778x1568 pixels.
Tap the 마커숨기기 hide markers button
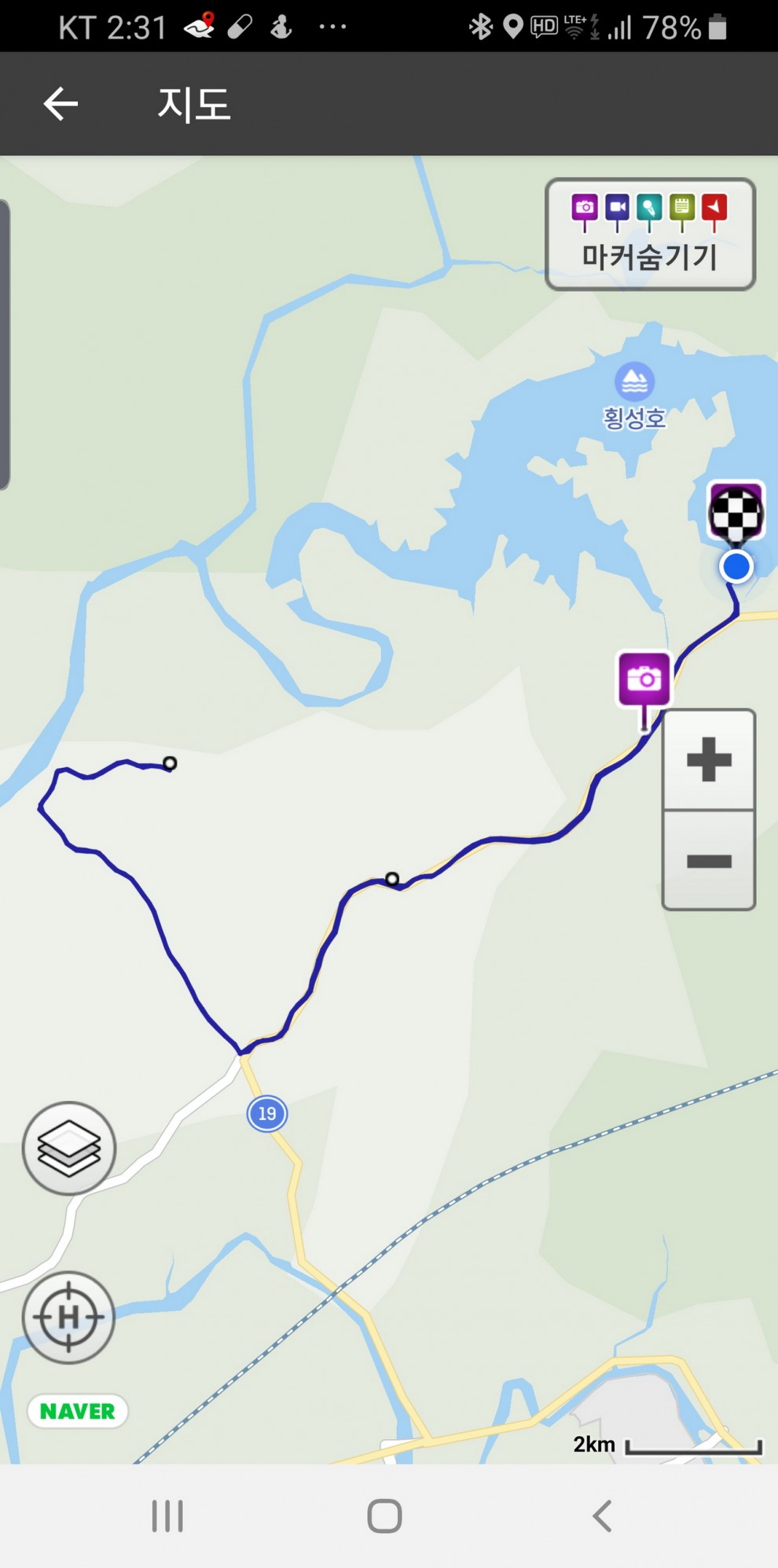point(650,234)
